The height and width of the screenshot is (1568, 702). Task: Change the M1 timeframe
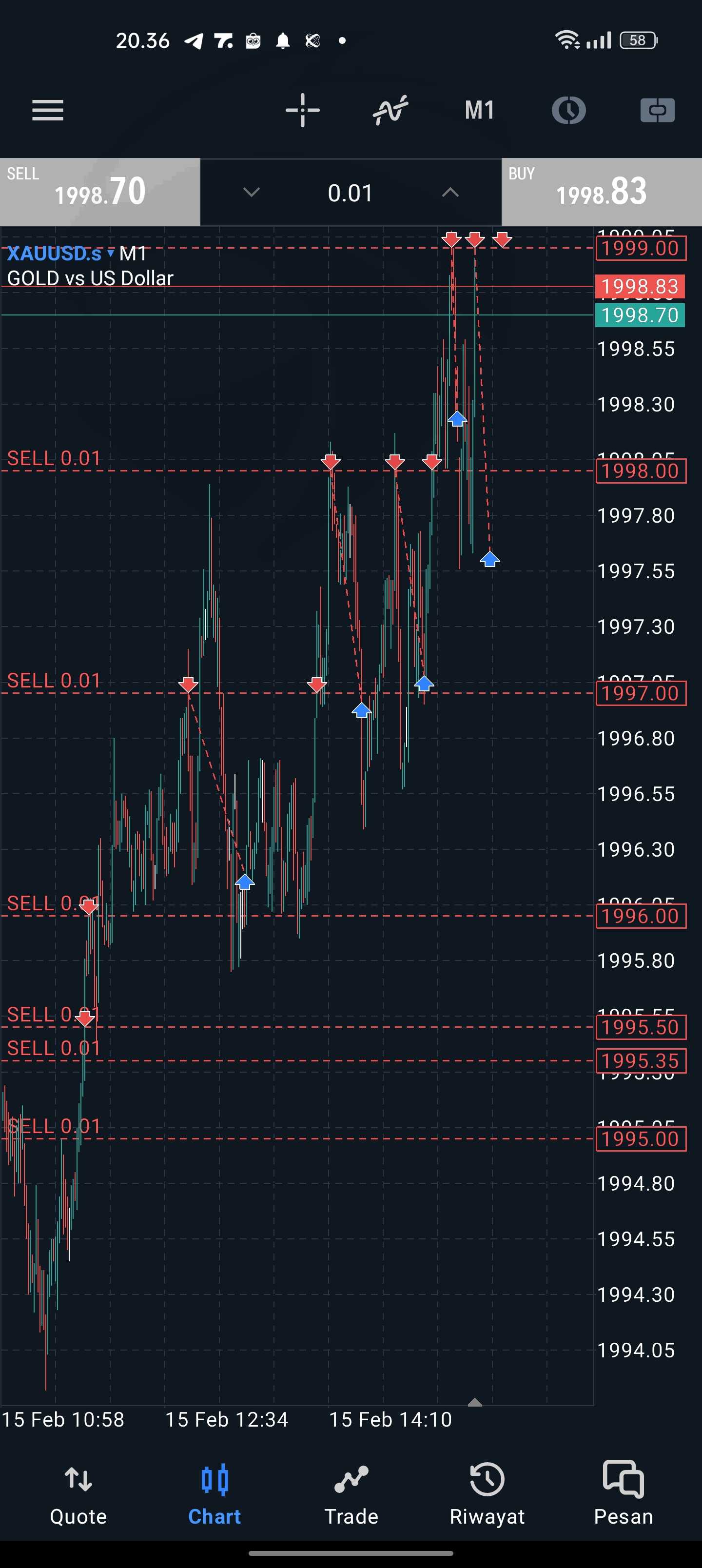[479, 110]
